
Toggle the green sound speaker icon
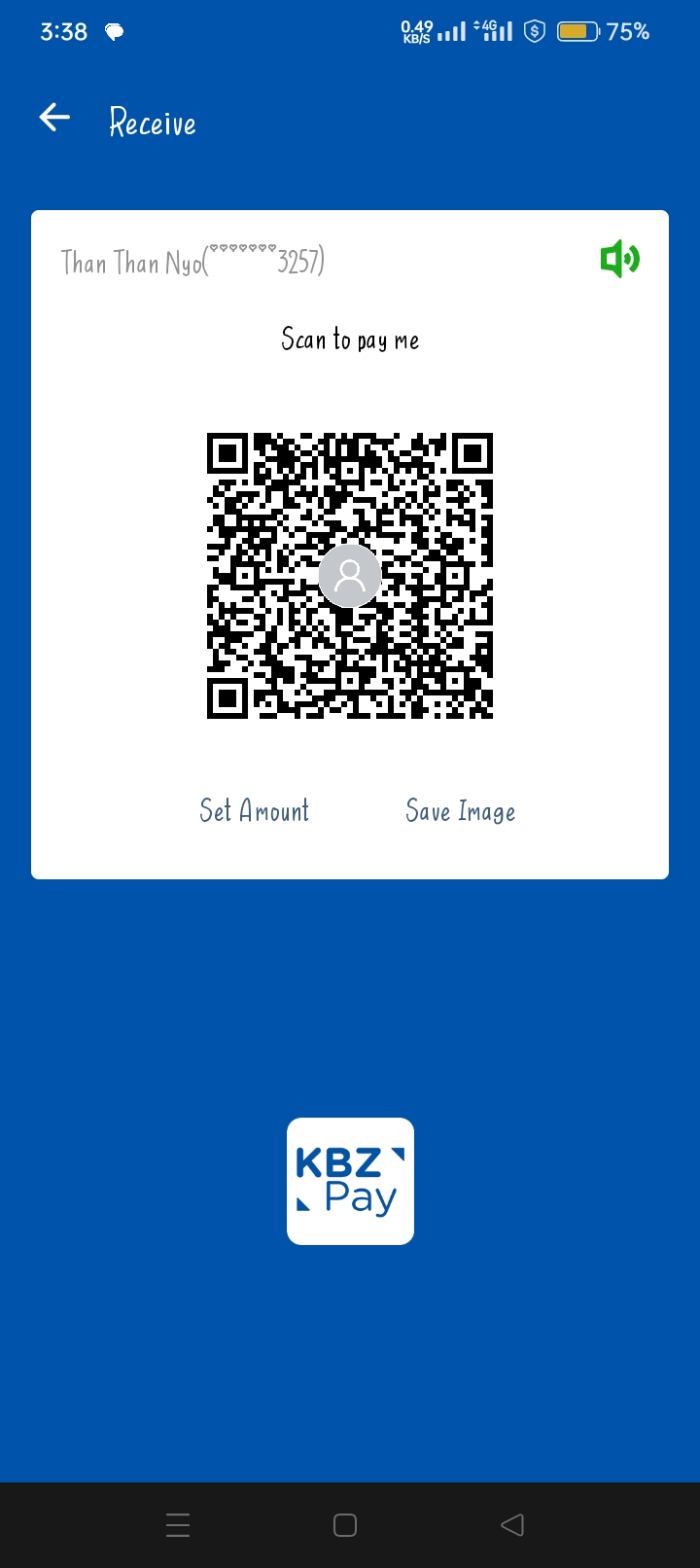click(x=619, y=259)
